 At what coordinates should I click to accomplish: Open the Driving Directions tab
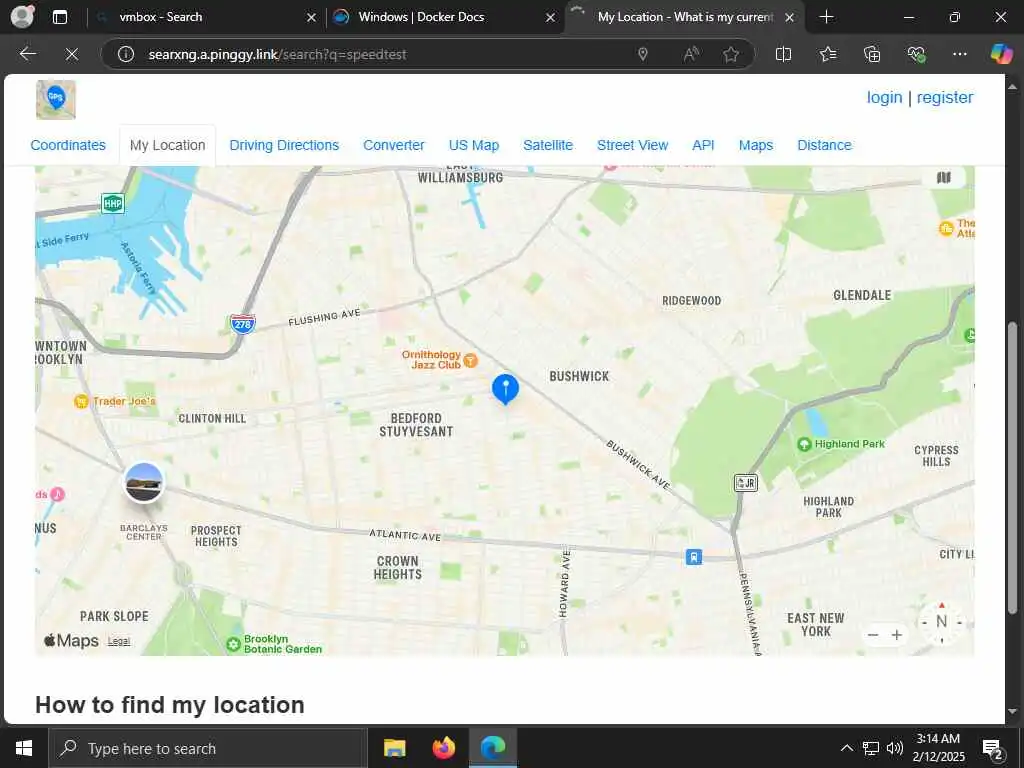click(x=284, y=145)
